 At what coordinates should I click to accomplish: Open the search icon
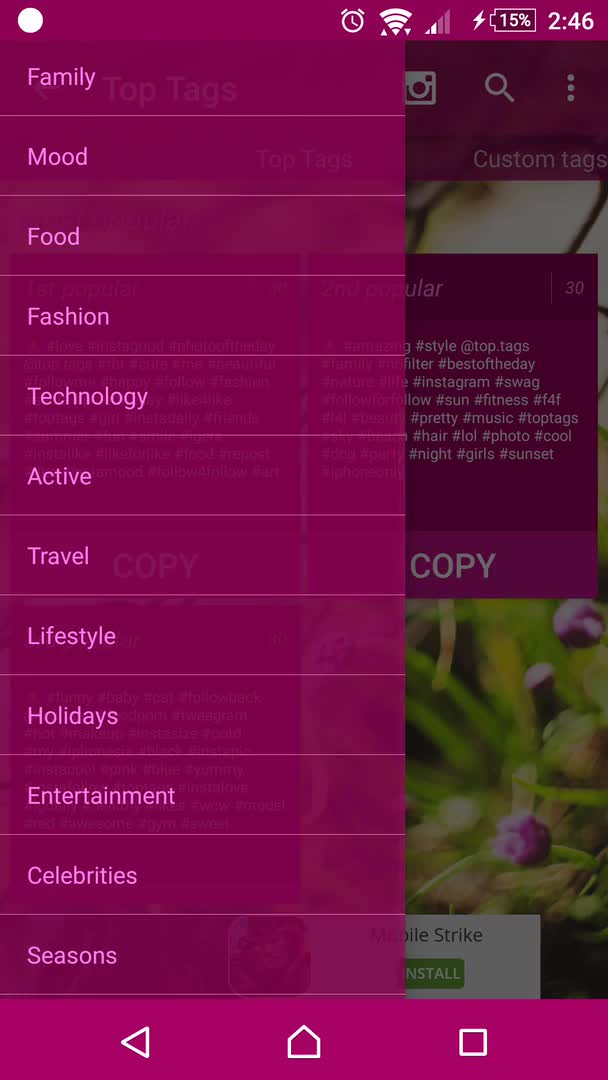pos(499,88)
